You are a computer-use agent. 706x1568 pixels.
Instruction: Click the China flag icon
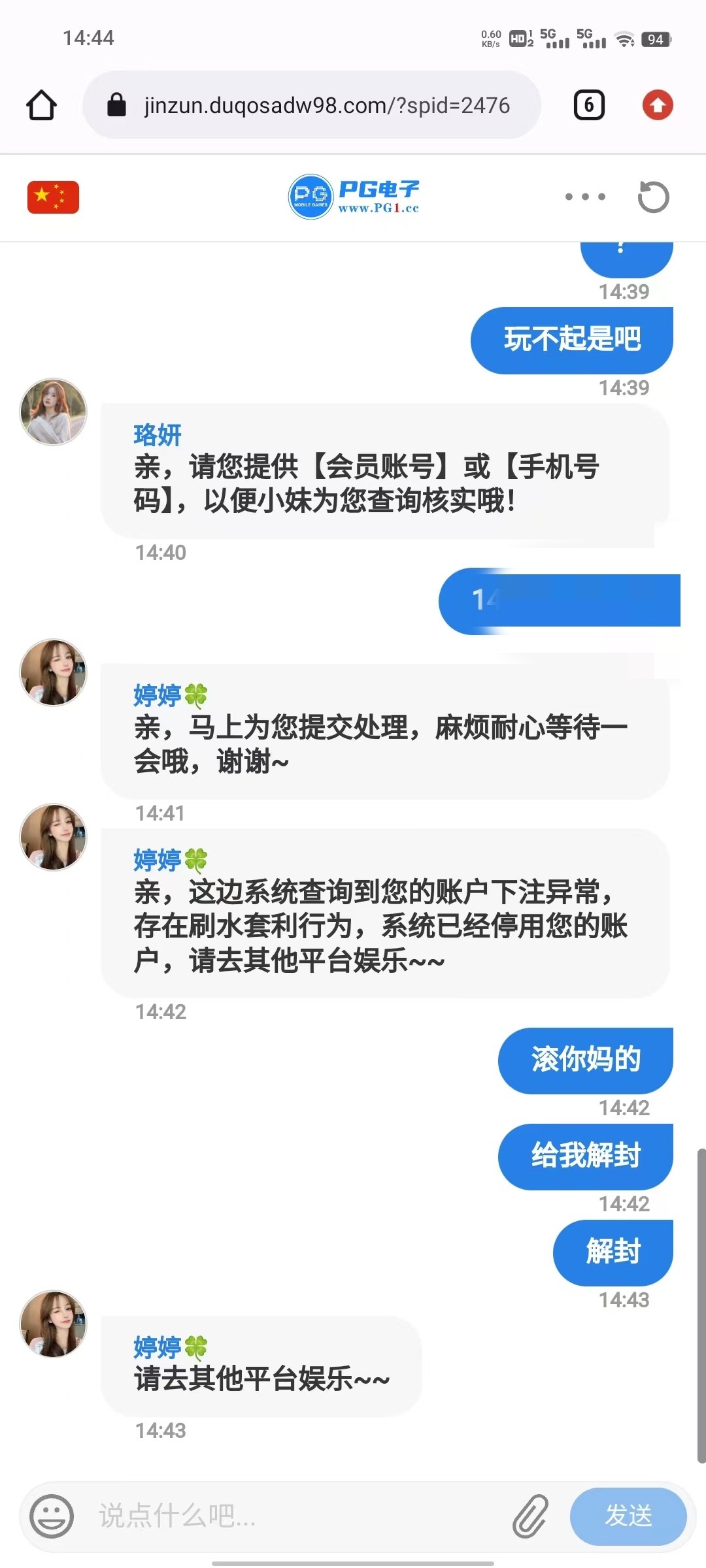(x=52, y=196)
